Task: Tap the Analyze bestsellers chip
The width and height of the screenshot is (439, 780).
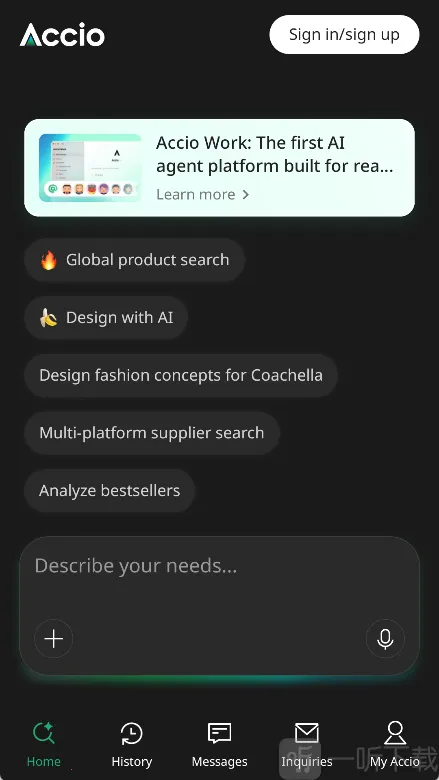Action: (x=109, y=490)
